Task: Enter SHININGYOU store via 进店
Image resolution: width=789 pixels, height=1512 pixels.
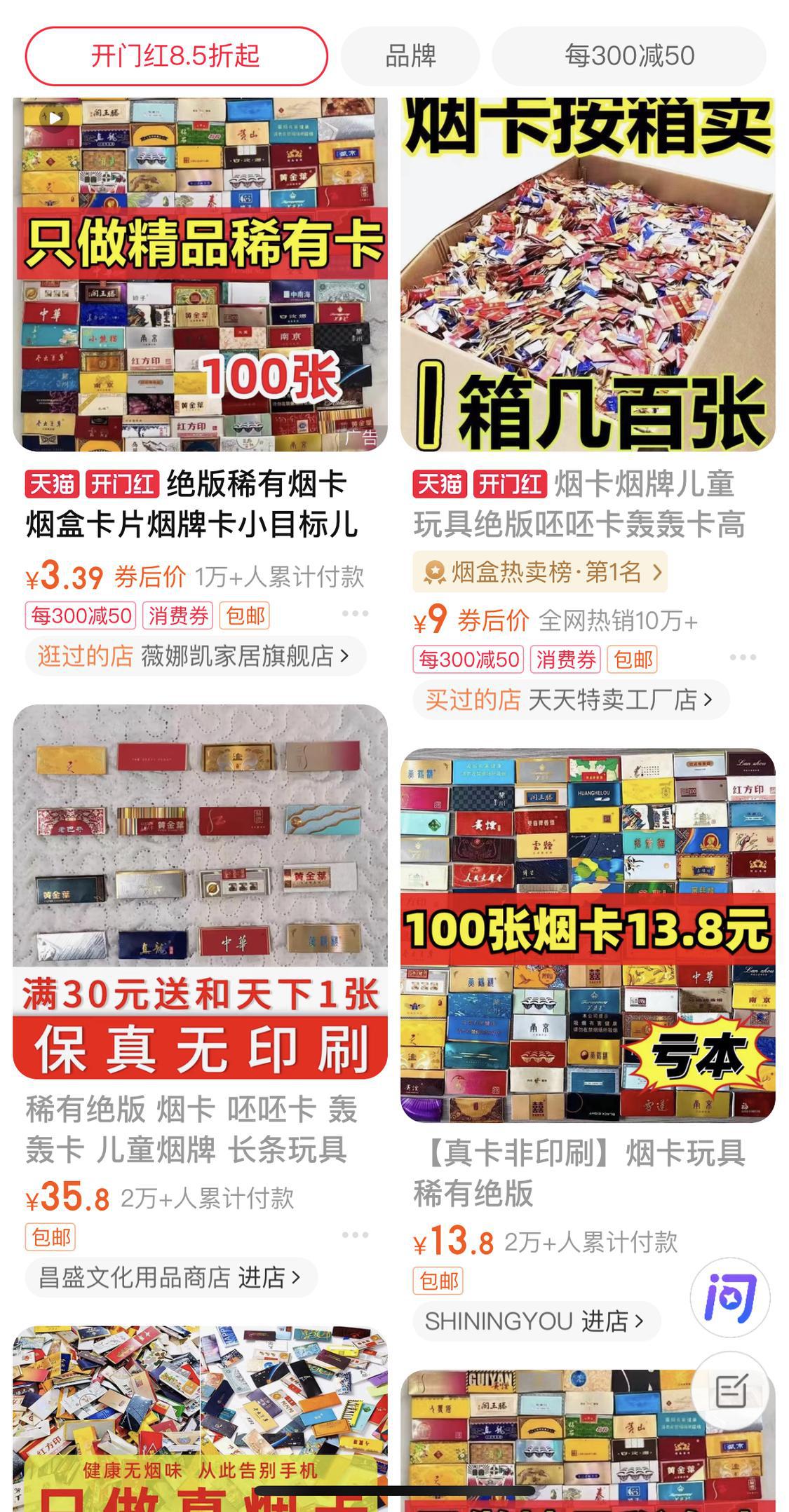Action: click(536, 1321)
